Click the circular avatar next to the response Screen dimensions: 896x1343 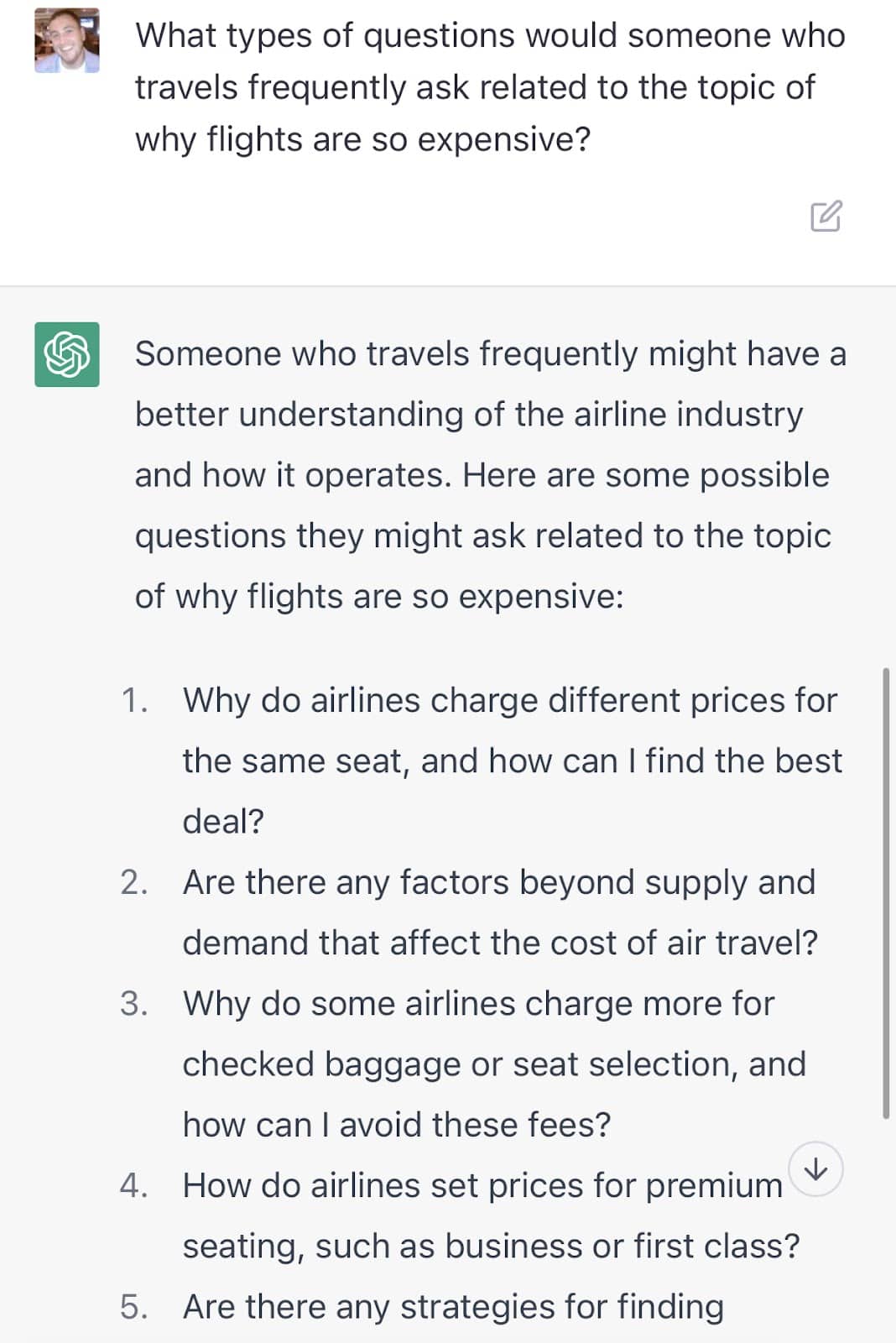click(x=66, y=353)
